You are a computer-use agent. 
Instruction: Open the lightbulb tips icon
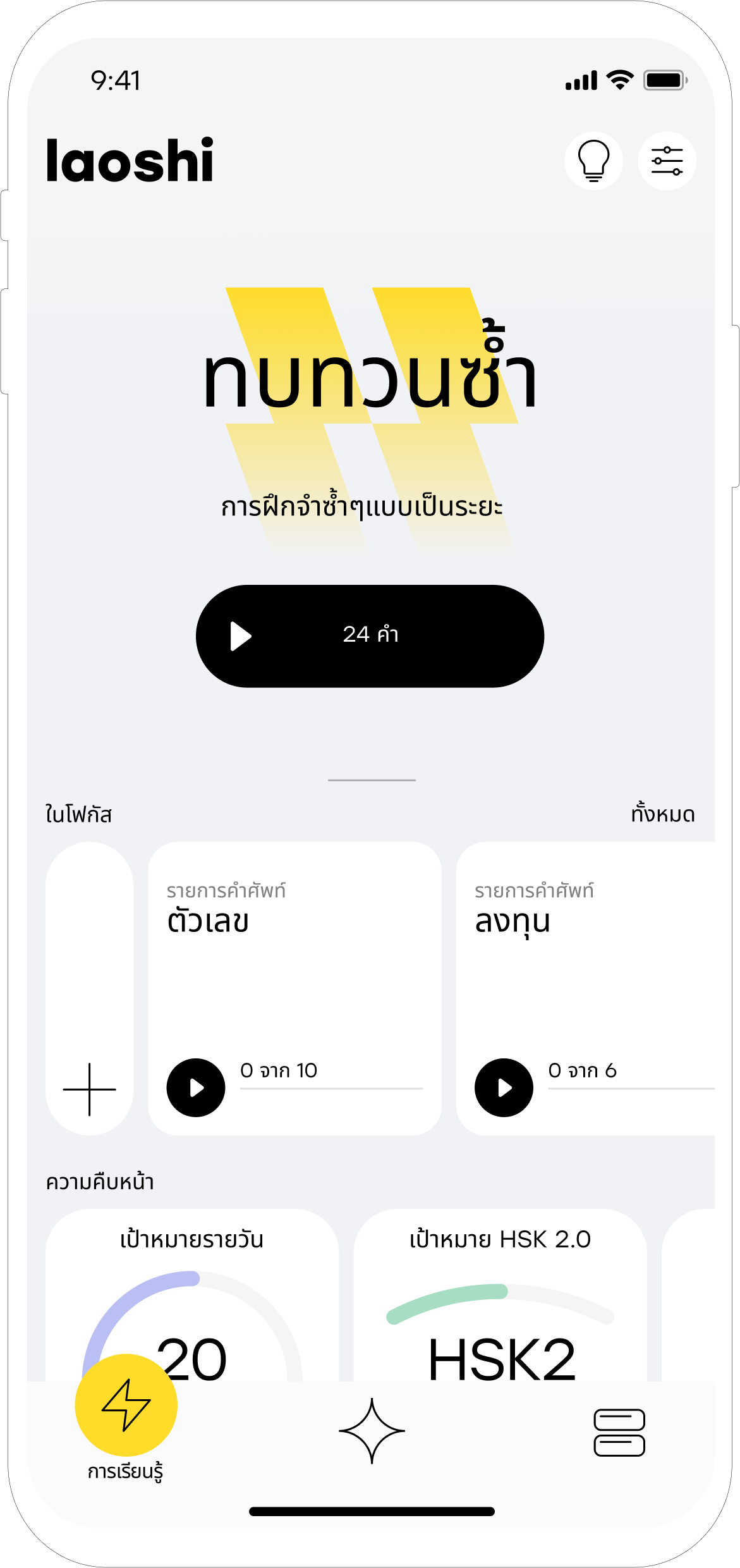593,161
